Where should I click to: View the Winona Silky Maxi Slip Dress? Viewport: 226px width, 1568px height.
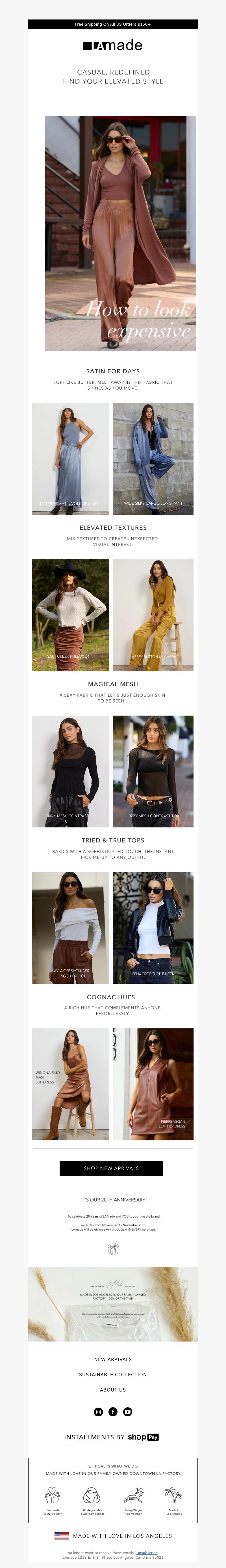(x=70, y=1084)
